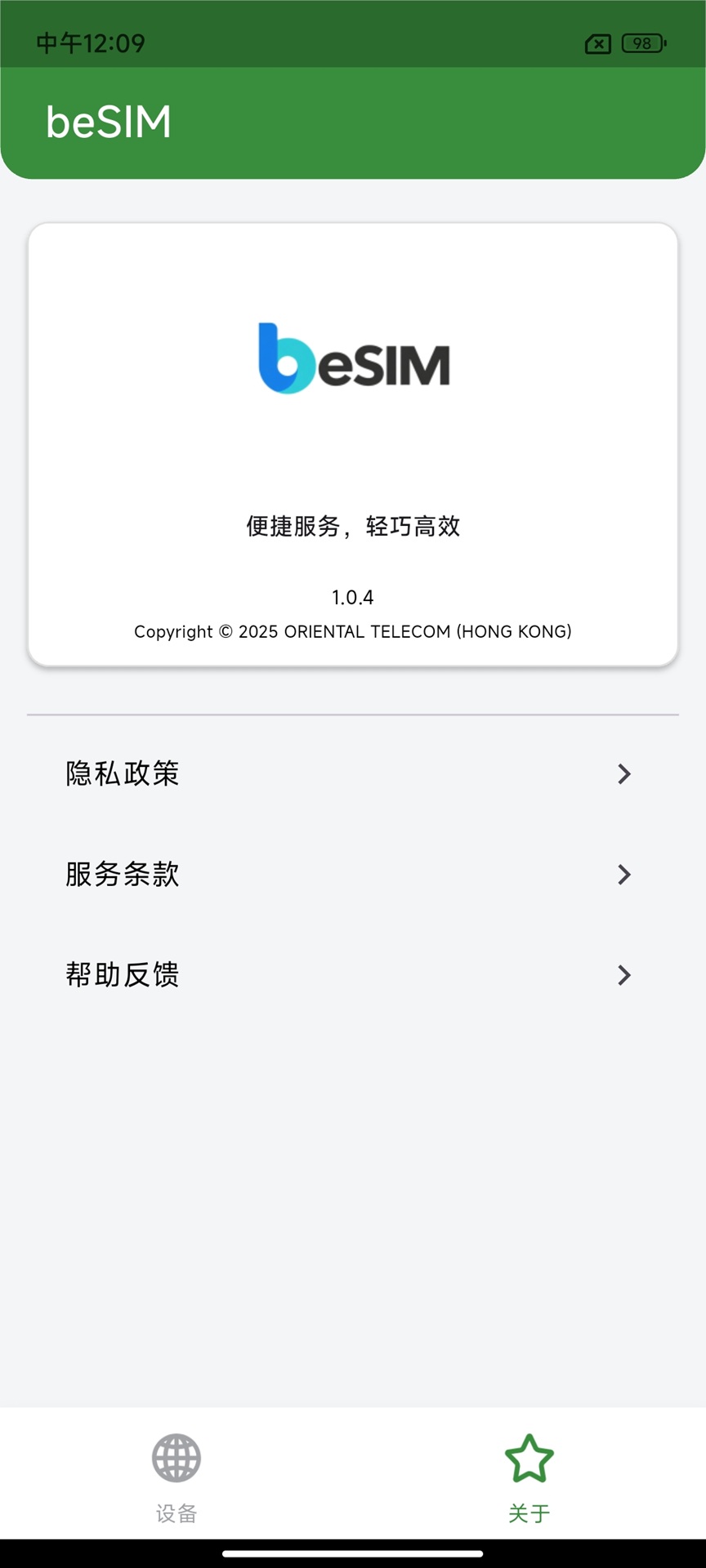The height and width of the screenshot is (1568, 706).
Task: Expand 帮助反馈 using its arrow
Action: [623, 975]
